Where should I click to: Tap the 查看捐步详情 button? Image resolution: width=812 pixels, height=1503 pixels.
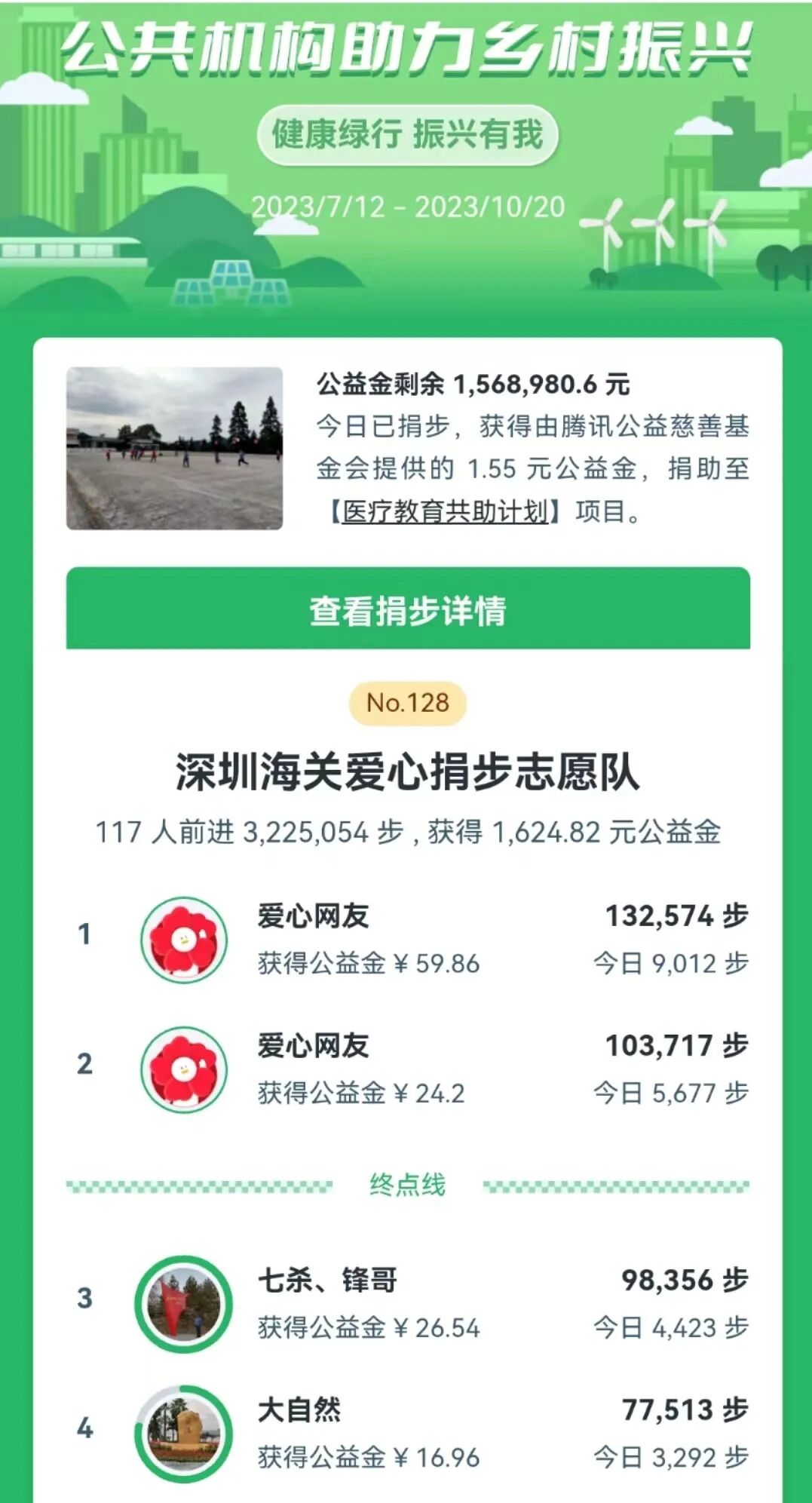407,609
